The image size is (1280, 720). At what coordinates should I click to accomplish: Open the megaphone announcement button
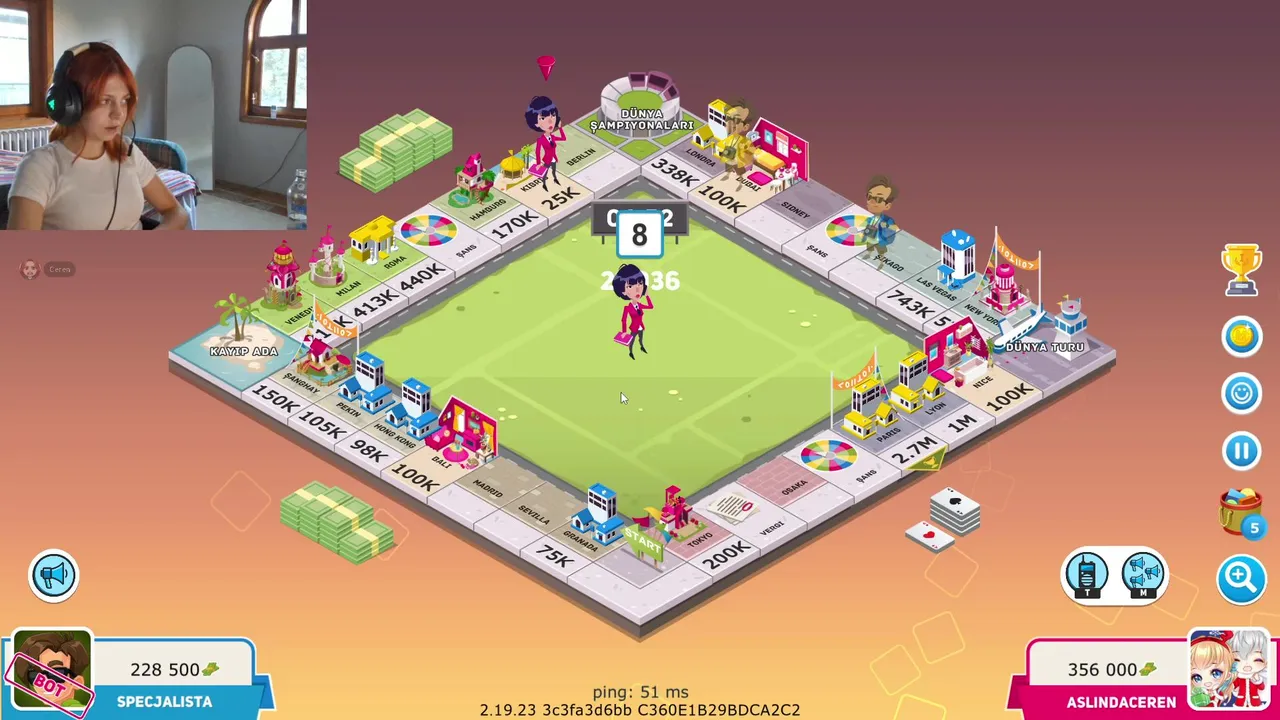pyautogui.click(x=53, y=575)
